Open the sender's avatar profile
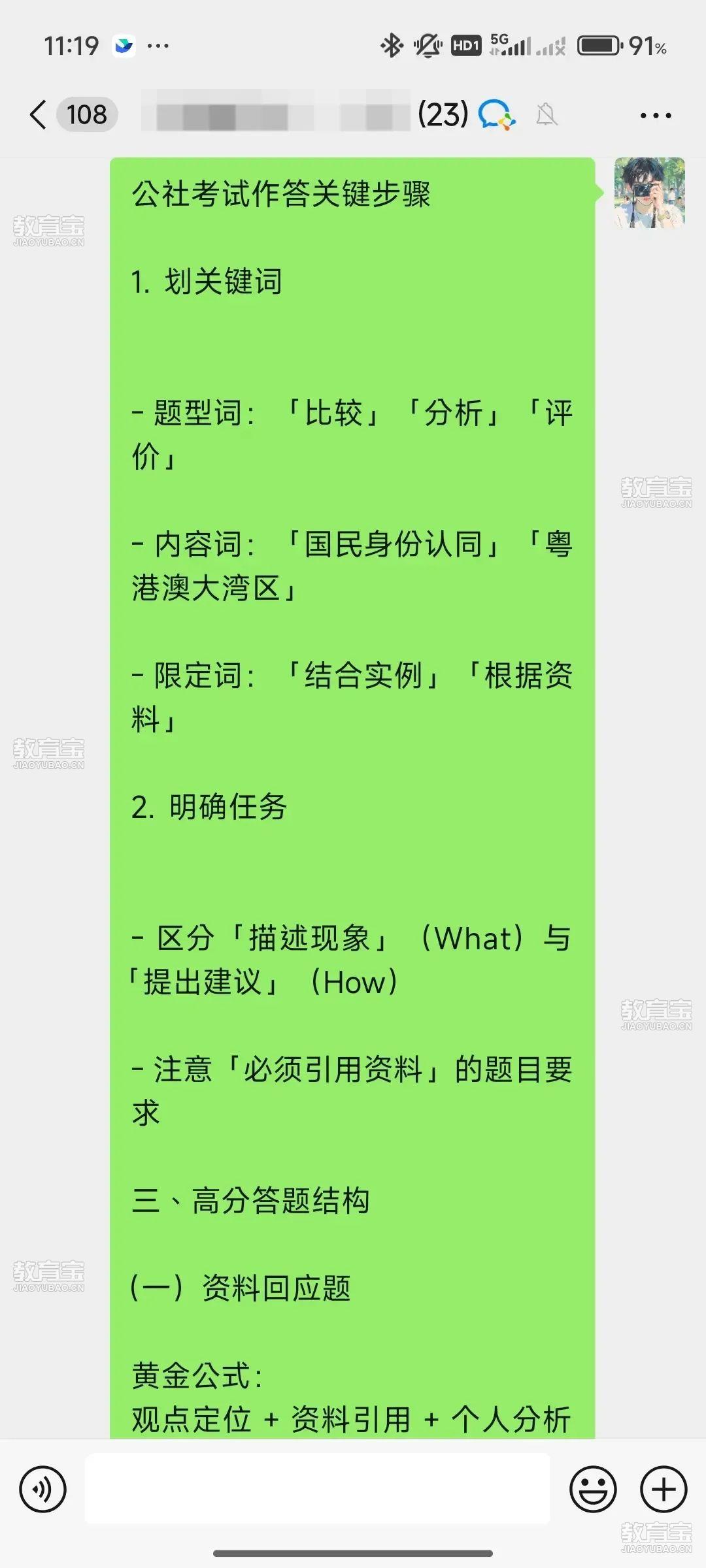Viewport: 706px width, 1568px height. [649, 193]
